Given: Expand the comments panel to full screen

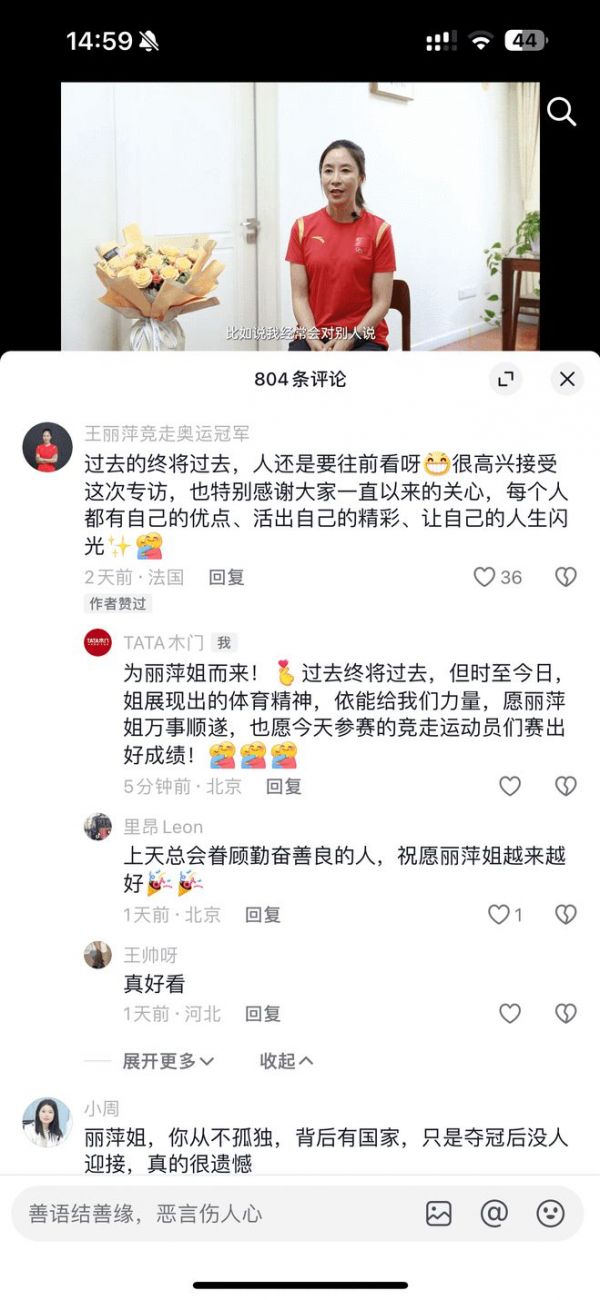Looking at the screenshot, I should click(506, 379).
